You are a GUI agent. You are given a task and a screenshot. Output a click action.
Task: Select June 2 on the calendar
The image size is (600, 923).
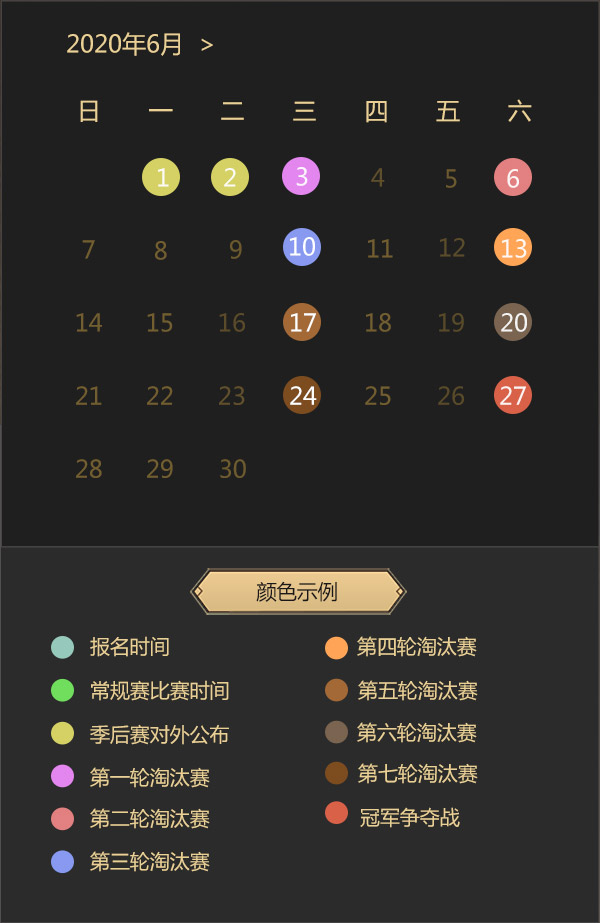coord(230,177)
